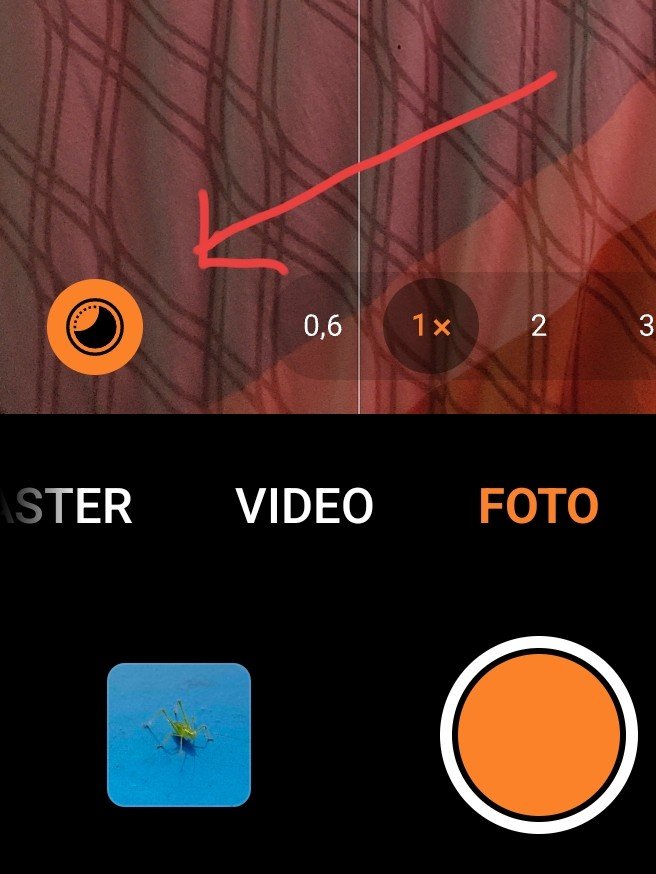The width and height of the screenshot is (656, 874).
Task: Select the 0,6 ultra-wide zoom level
Action: (x=322, y=326)
